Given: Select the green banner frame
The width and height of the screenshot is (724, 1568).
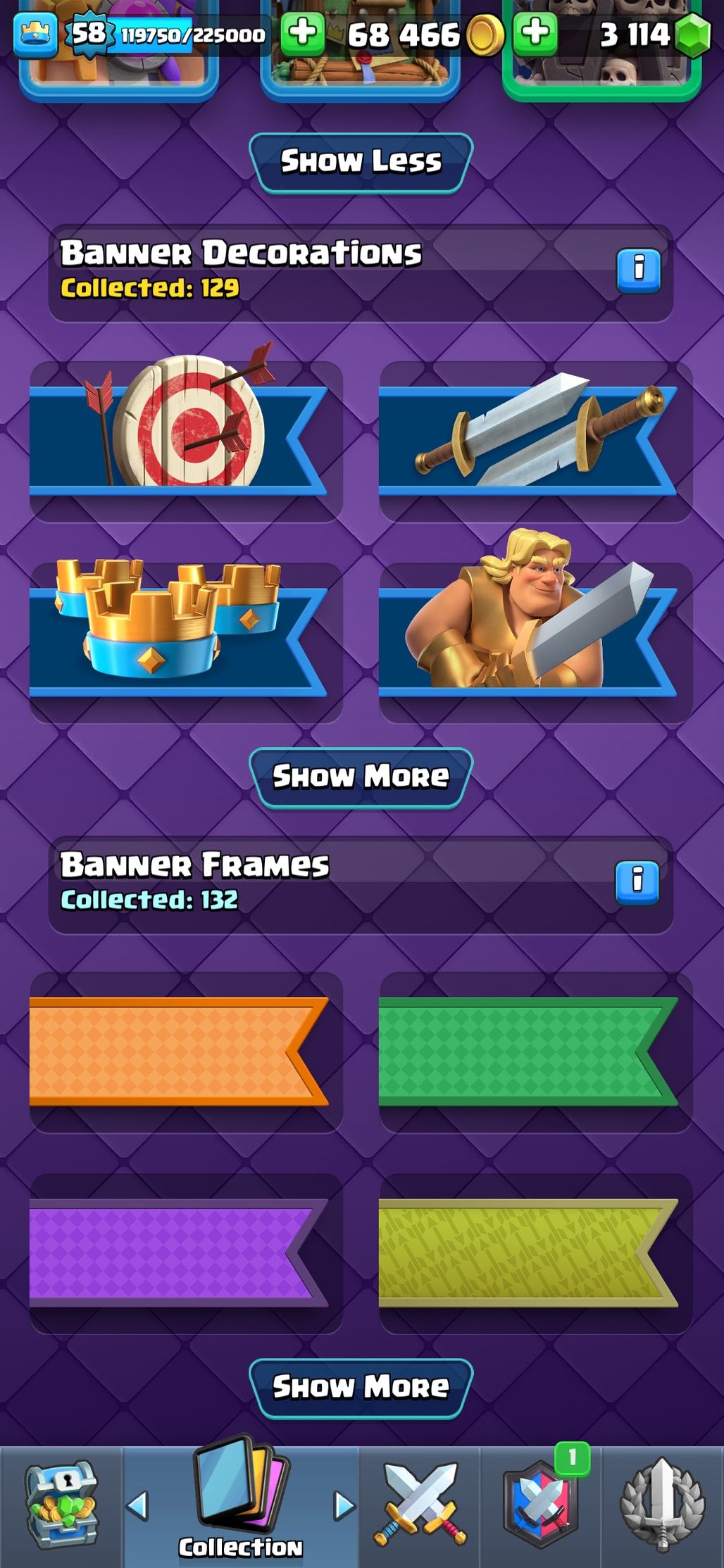Looking at the screenshot, I should (x=535, y=1052).
